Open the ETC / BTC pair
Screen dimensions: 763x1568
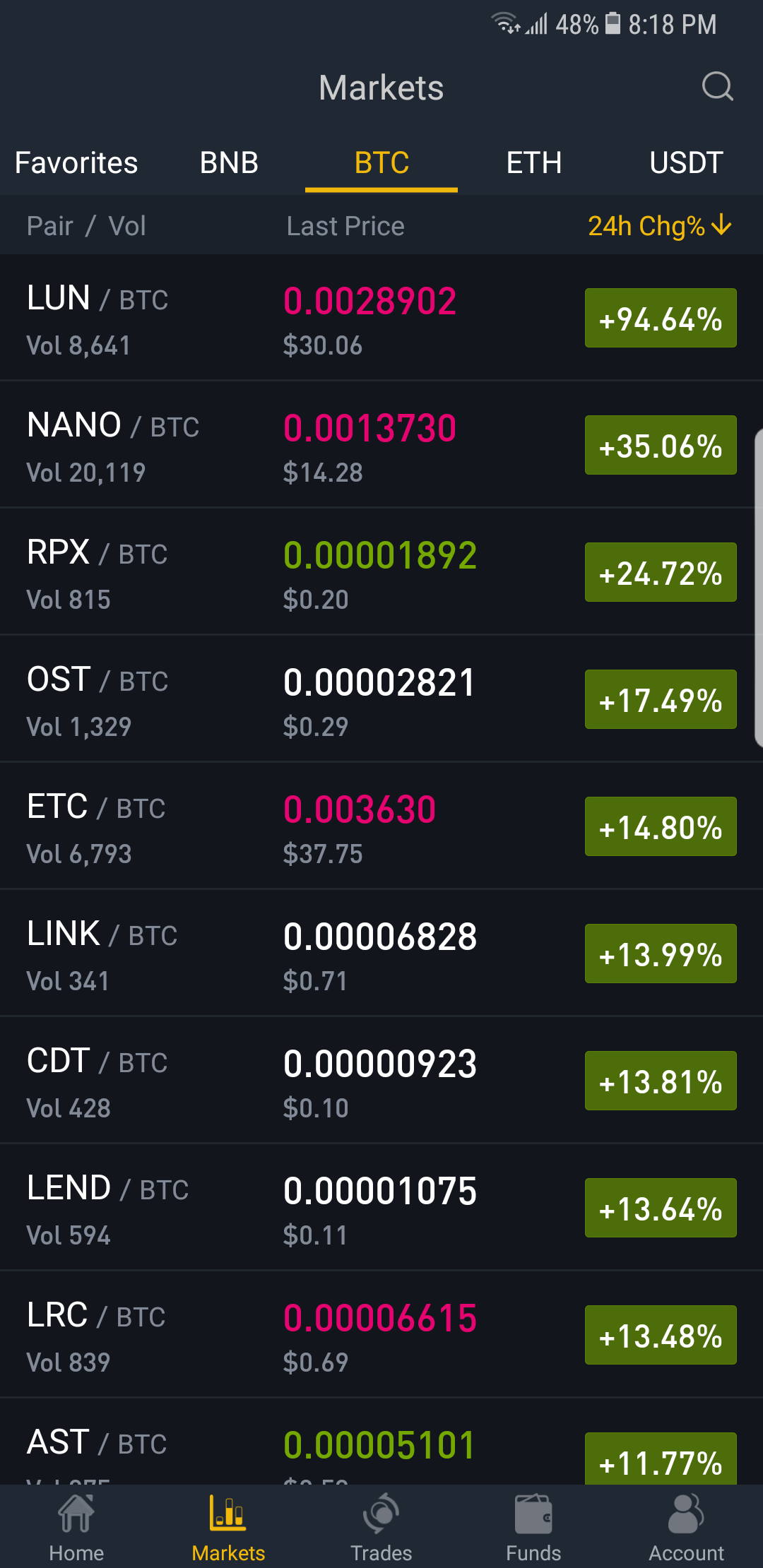pos(381,826)
